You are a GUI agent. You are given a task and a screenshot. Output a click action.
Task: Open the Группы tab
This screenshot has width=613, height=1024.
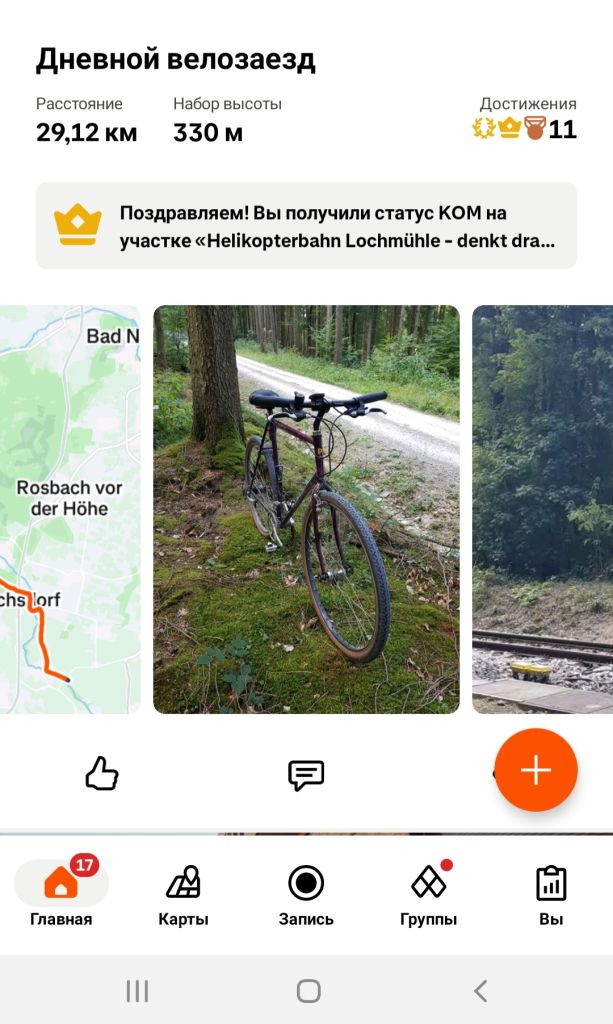429,895
